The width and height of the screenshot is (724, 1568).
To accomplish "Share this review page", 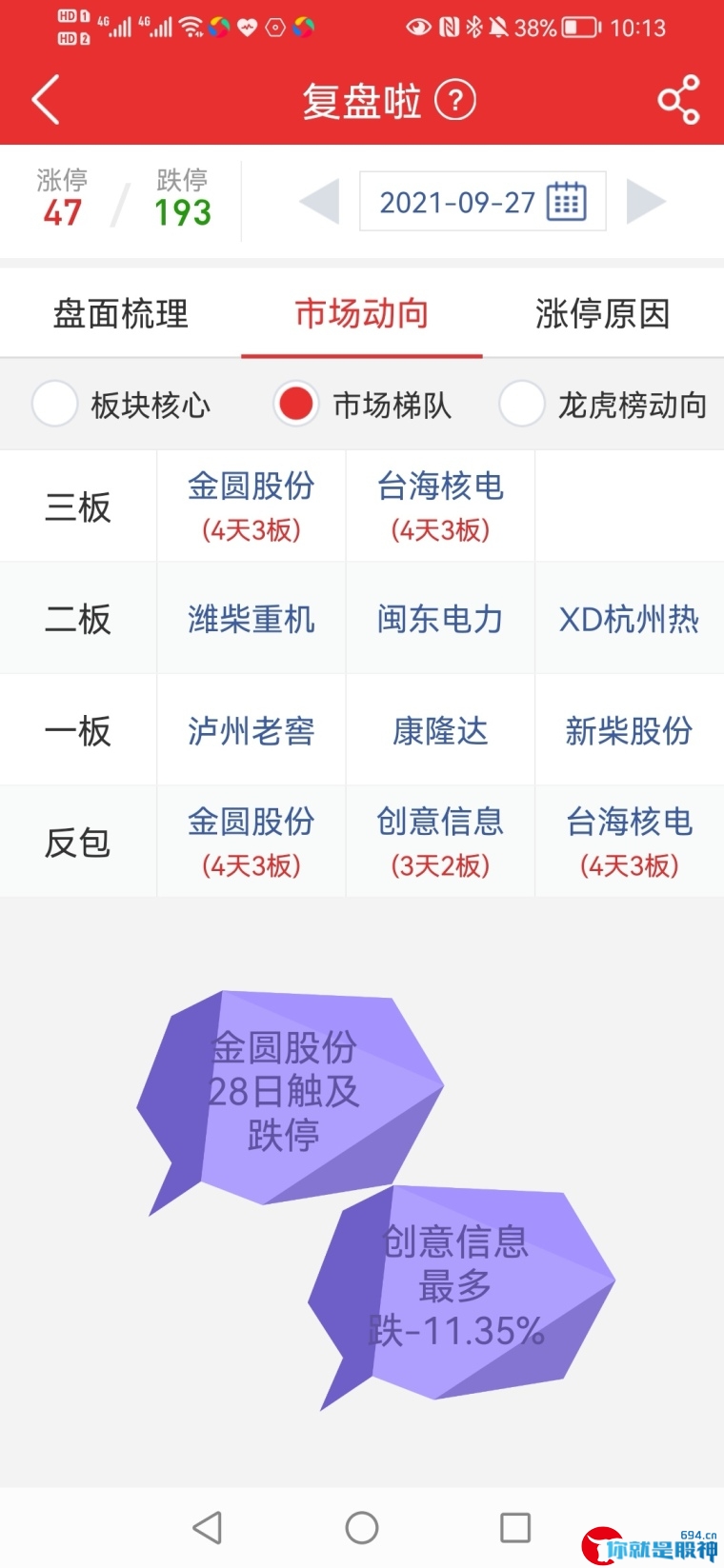I will (678, 100).
